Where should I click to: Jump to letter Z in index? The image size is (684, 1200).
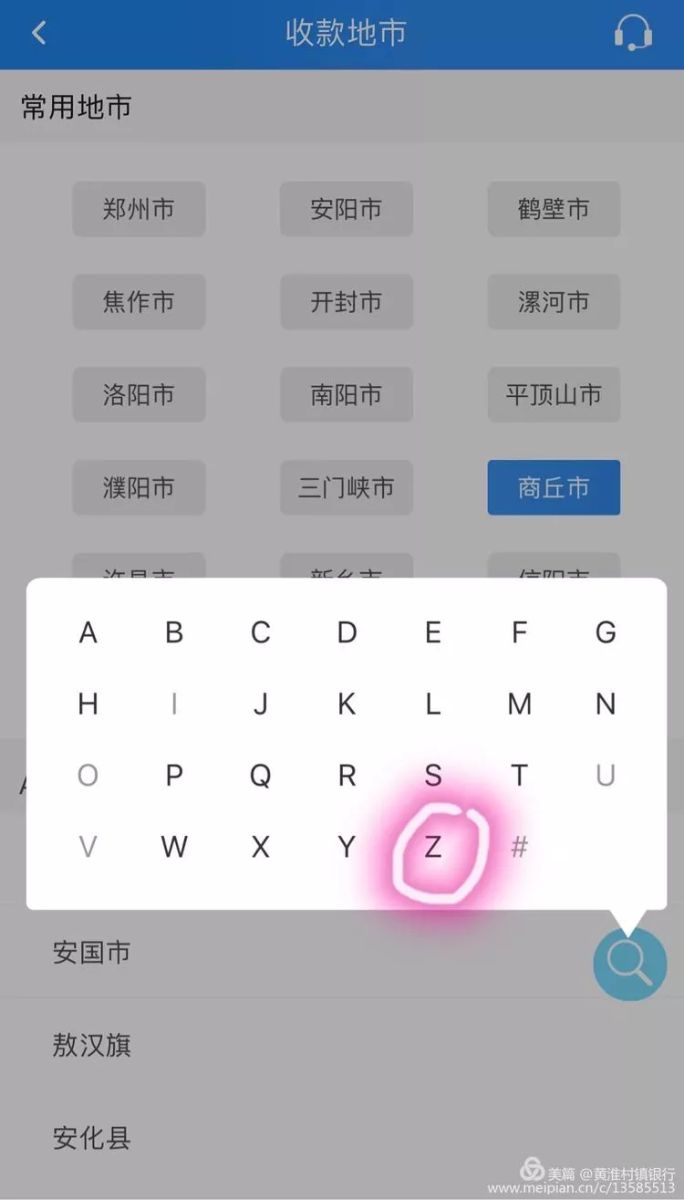tap(433, 847)
